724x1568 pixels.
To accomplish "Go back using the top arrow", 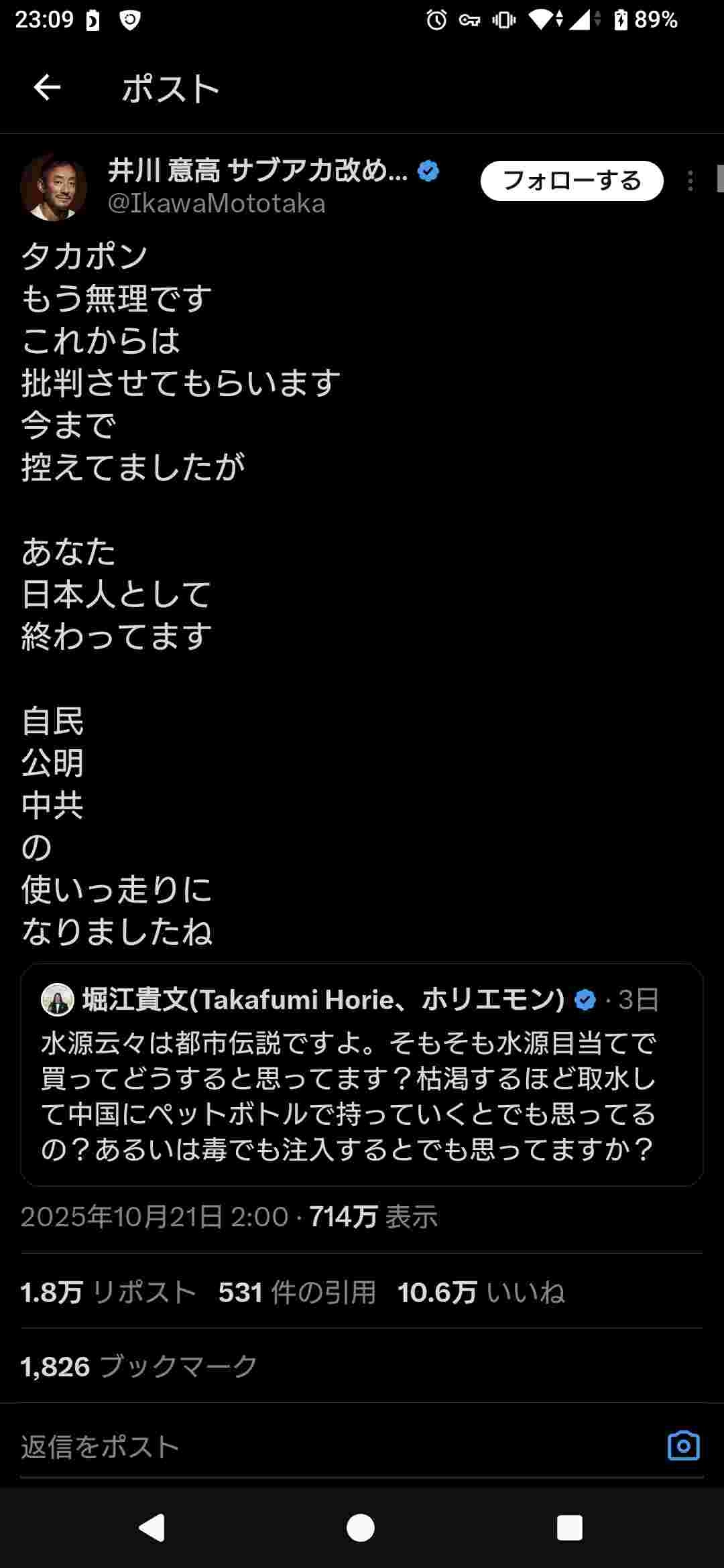I will (x=47, y=88).
